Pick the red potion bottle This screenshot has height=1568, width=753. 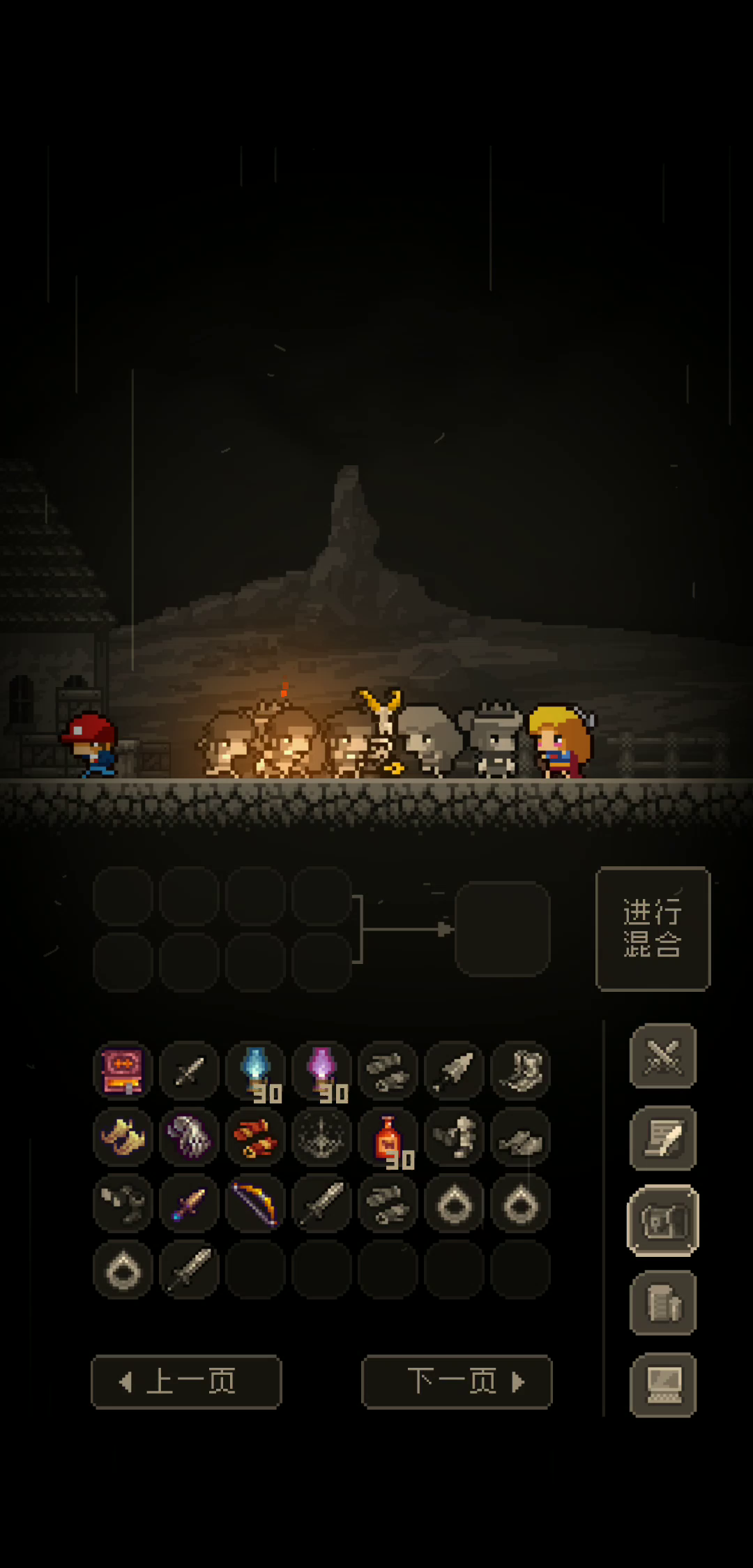pyautogui.click(x=388, y=1137)
